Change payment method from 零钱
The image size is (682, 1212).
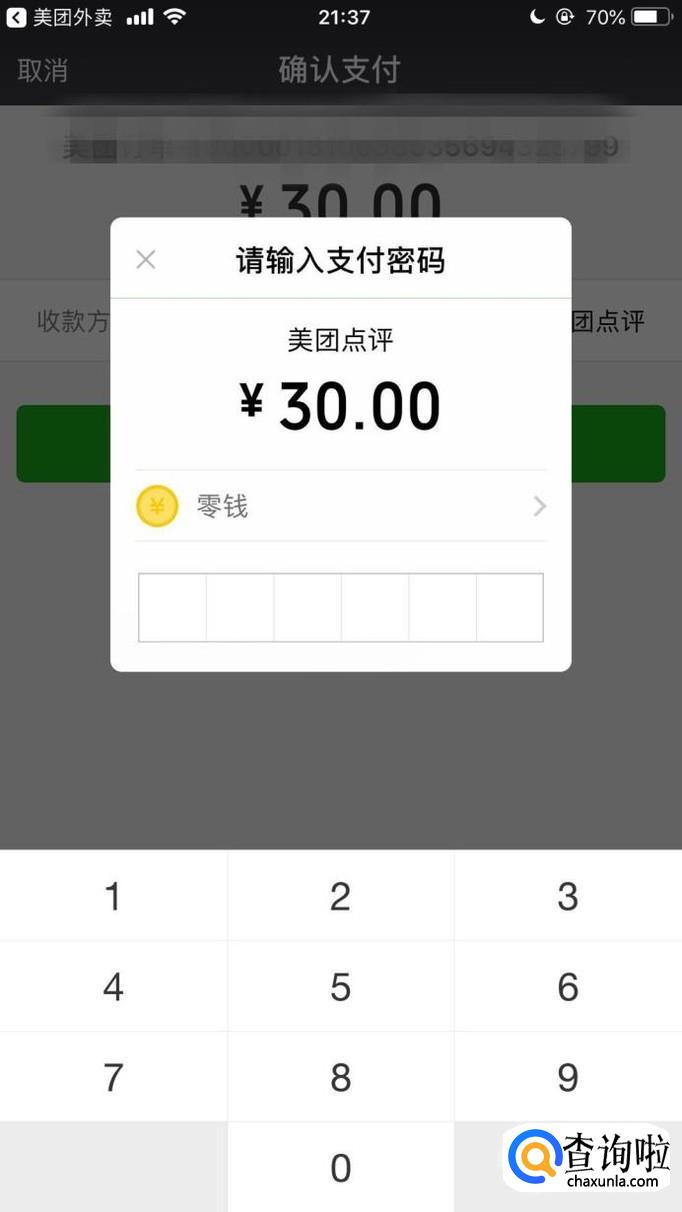point(340,507)
